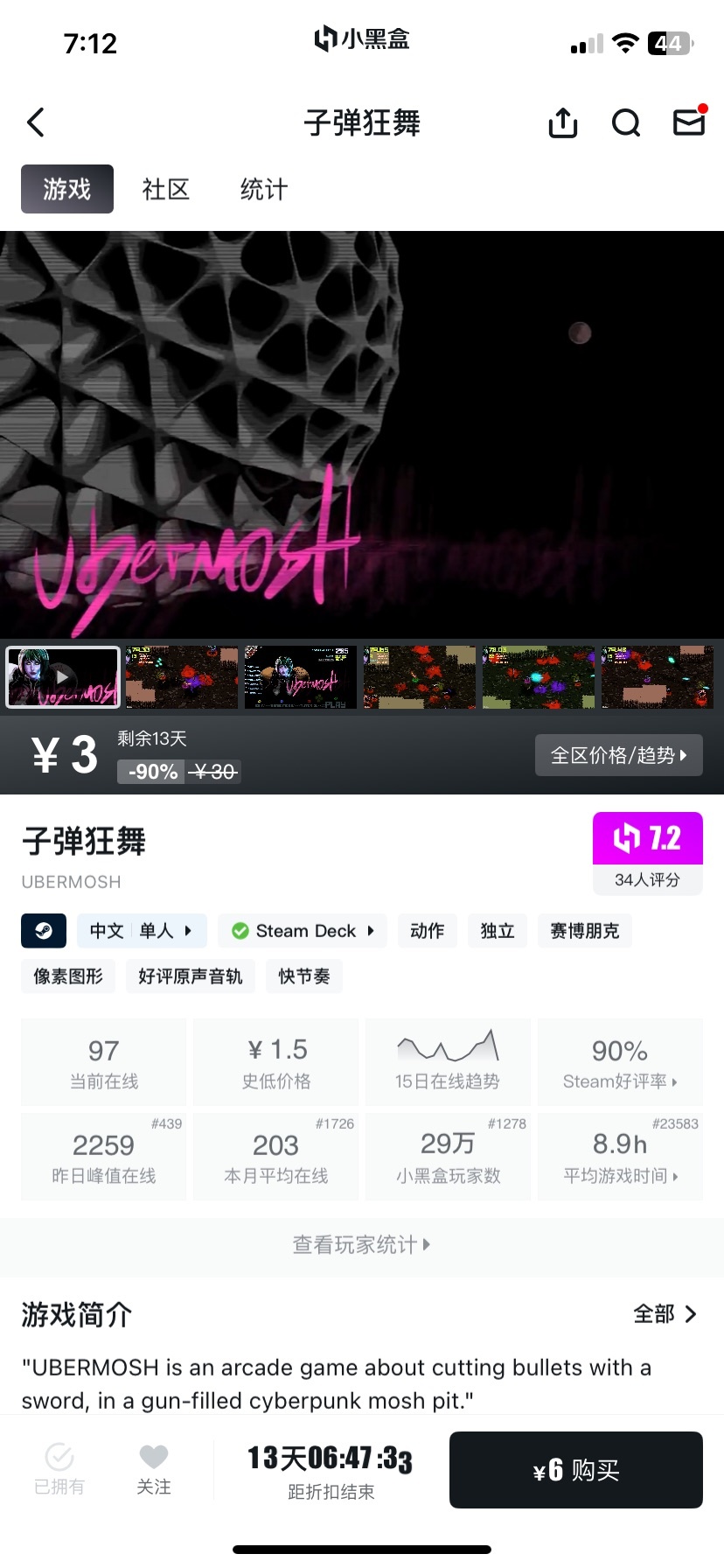Show 全部 of the game introduction

pos(665,1314)
